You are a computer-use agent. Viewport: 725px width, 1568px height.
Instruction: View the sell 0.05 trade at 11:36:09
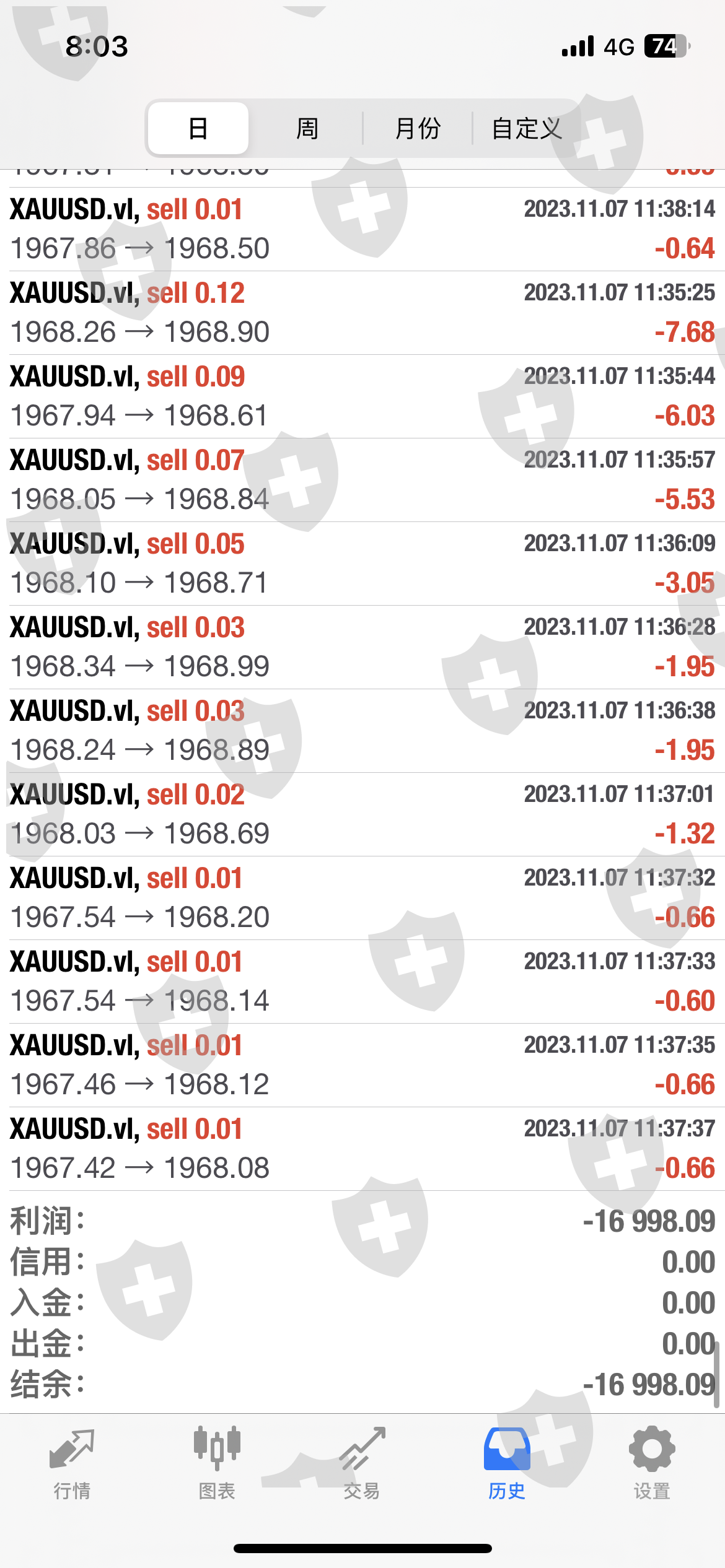pyautogui.click(x=362, y=564)
